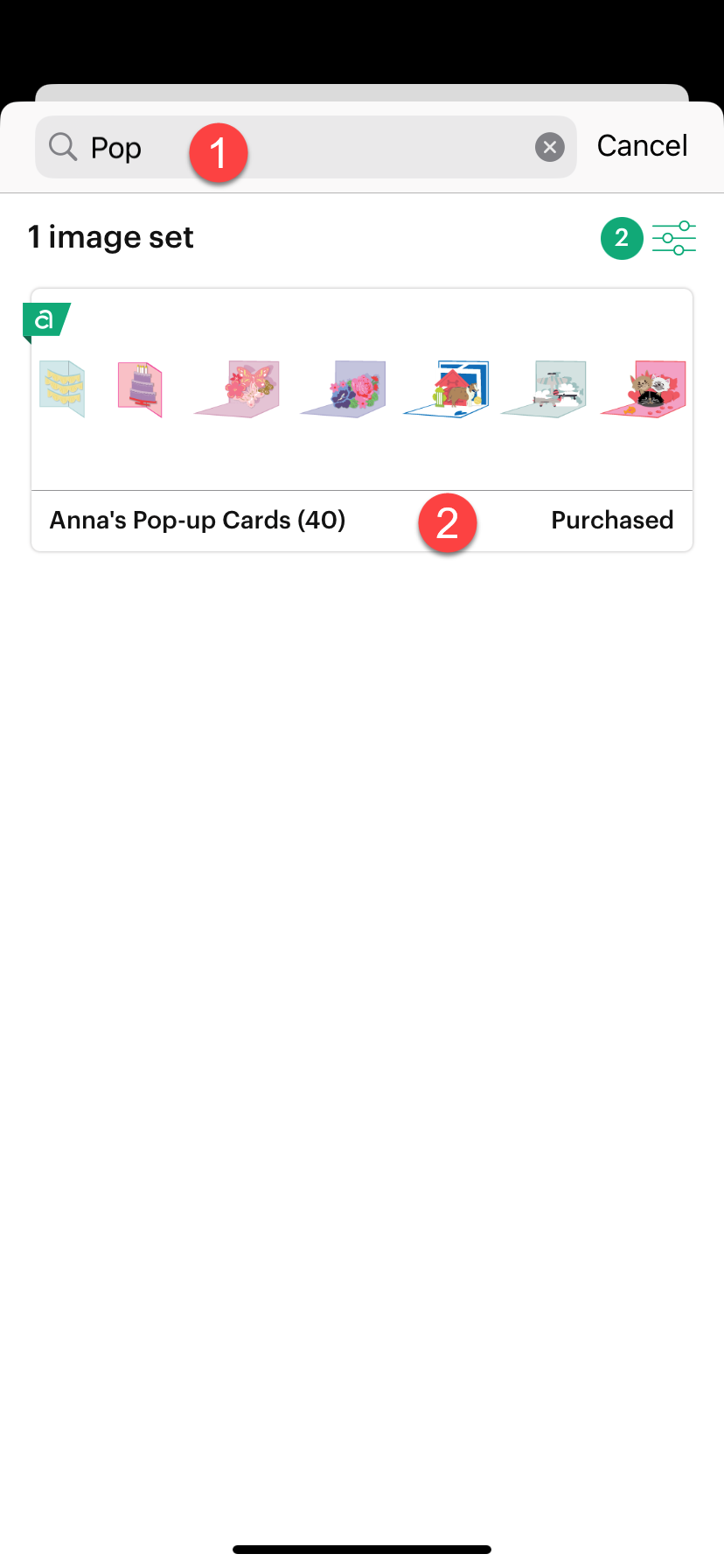Click the green 'a' badge on the card
This screenshot has width=724, height=1568.
pos(44,320)
